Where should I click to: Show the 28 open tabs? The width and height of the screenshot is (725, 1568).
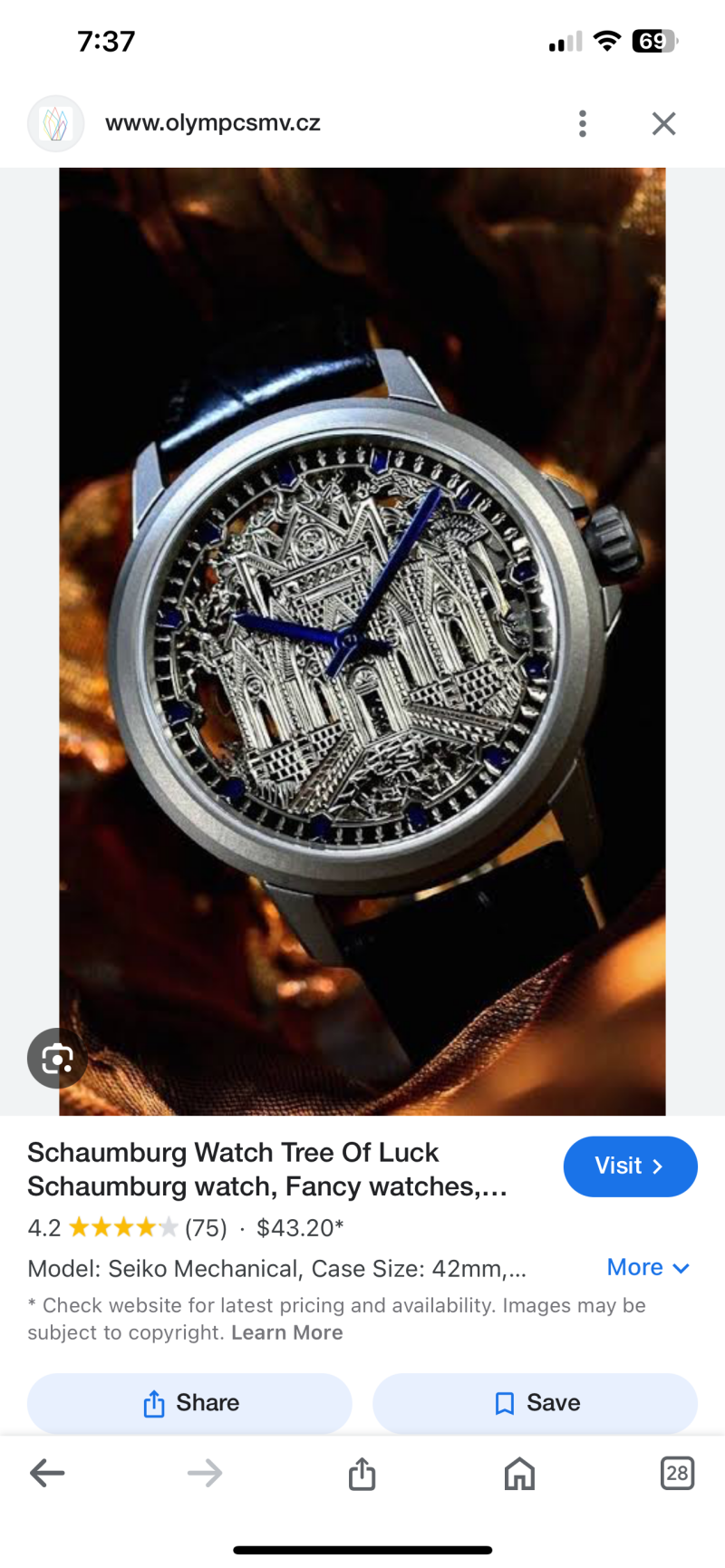[x=677, y=1473]
